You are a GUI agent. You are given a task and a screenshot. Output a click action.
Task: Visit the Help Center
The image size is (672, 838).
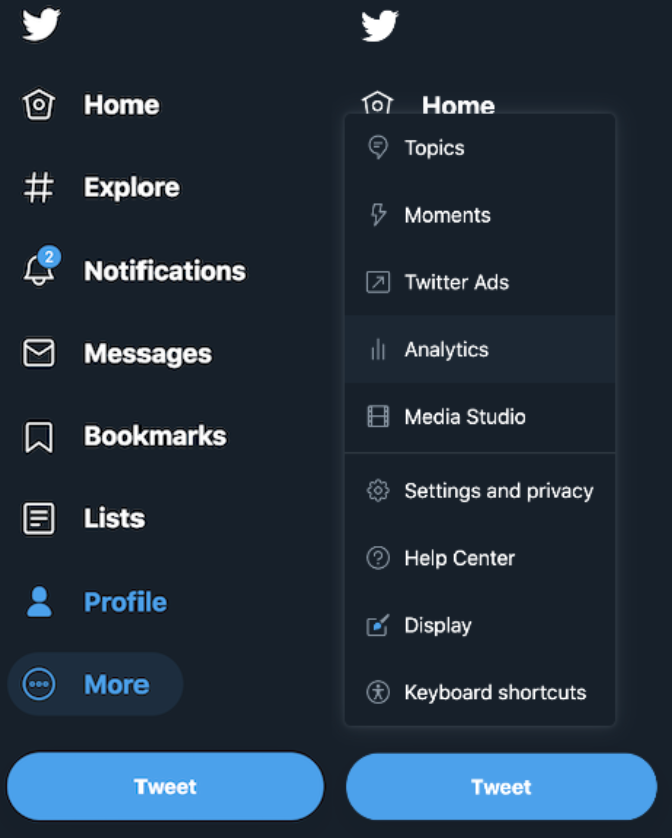click(x=459, y=558)
